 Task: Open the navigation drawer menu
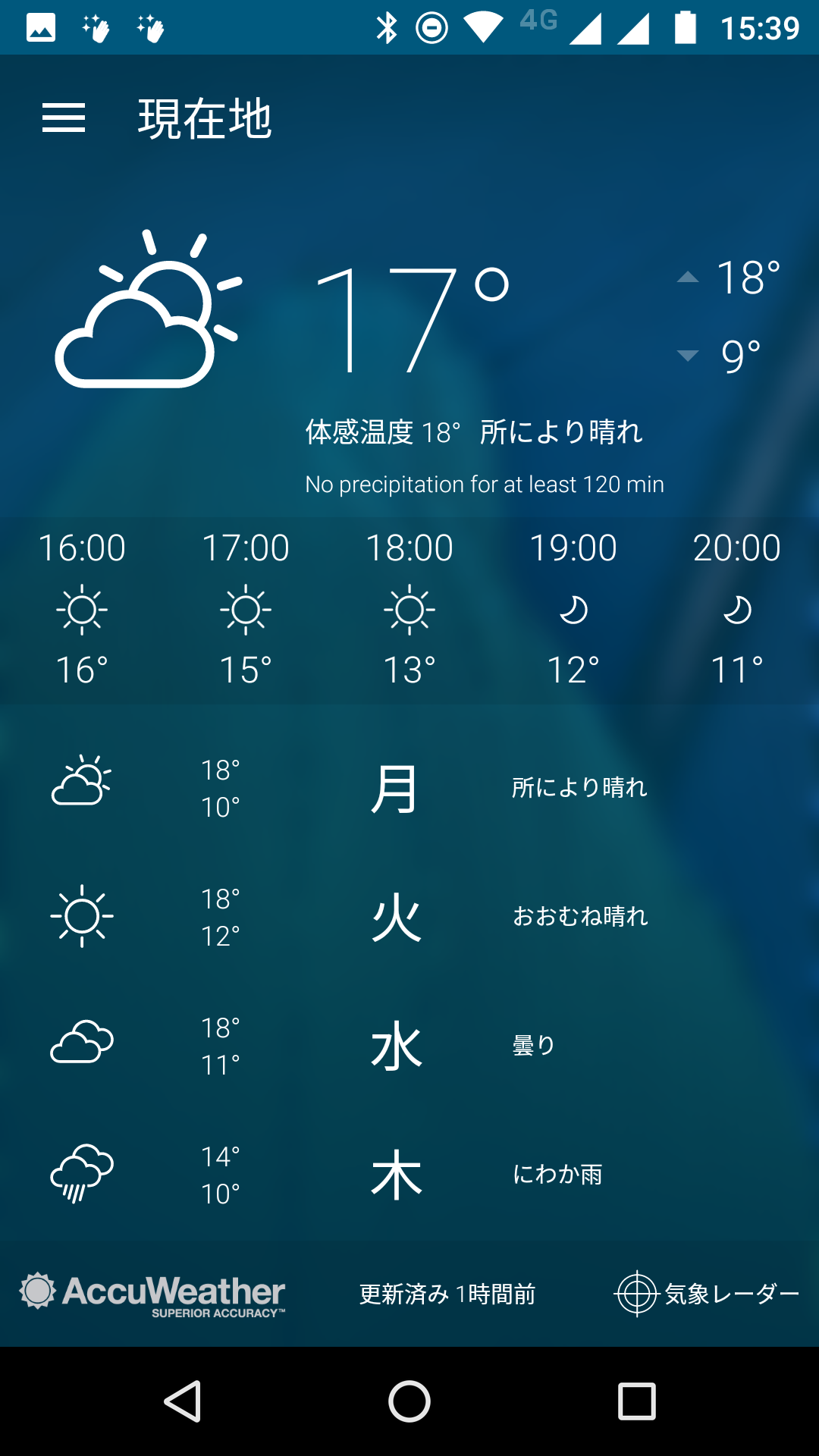(64, 118)
